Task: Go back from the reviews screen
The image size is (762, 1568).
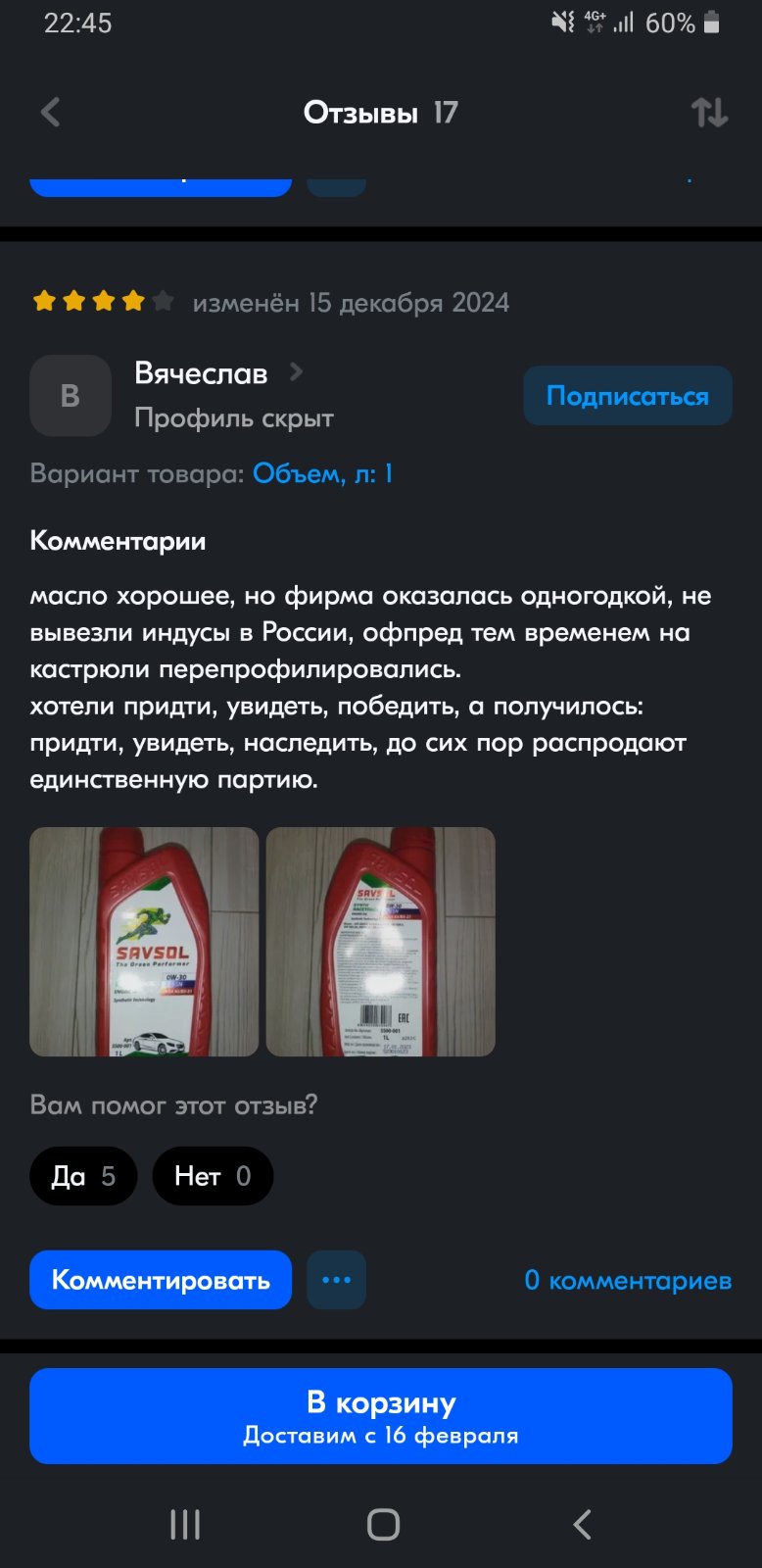Action: [51, 113]
